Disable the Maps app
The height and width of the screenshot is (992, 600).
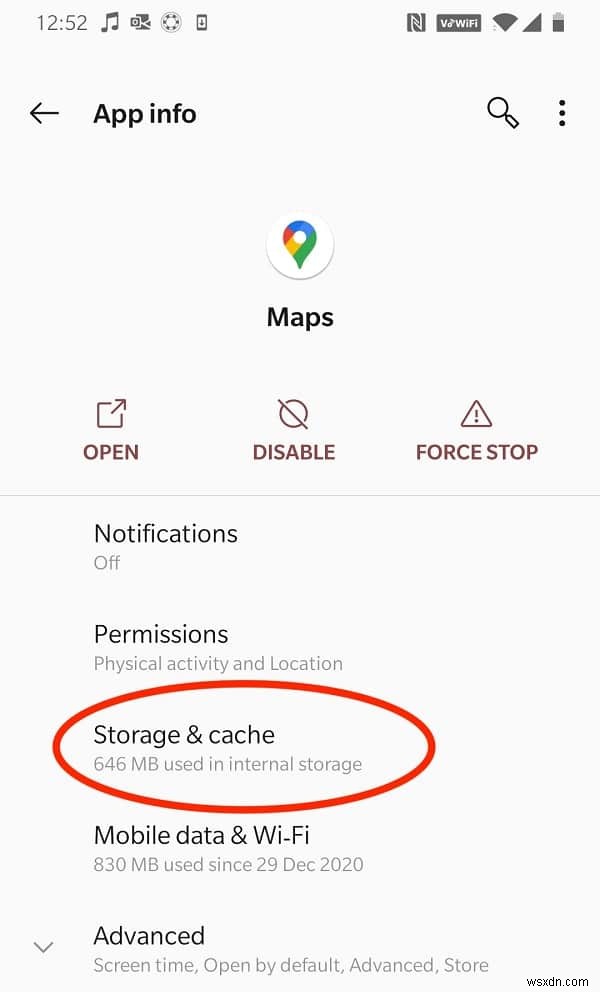pos(293,430)
